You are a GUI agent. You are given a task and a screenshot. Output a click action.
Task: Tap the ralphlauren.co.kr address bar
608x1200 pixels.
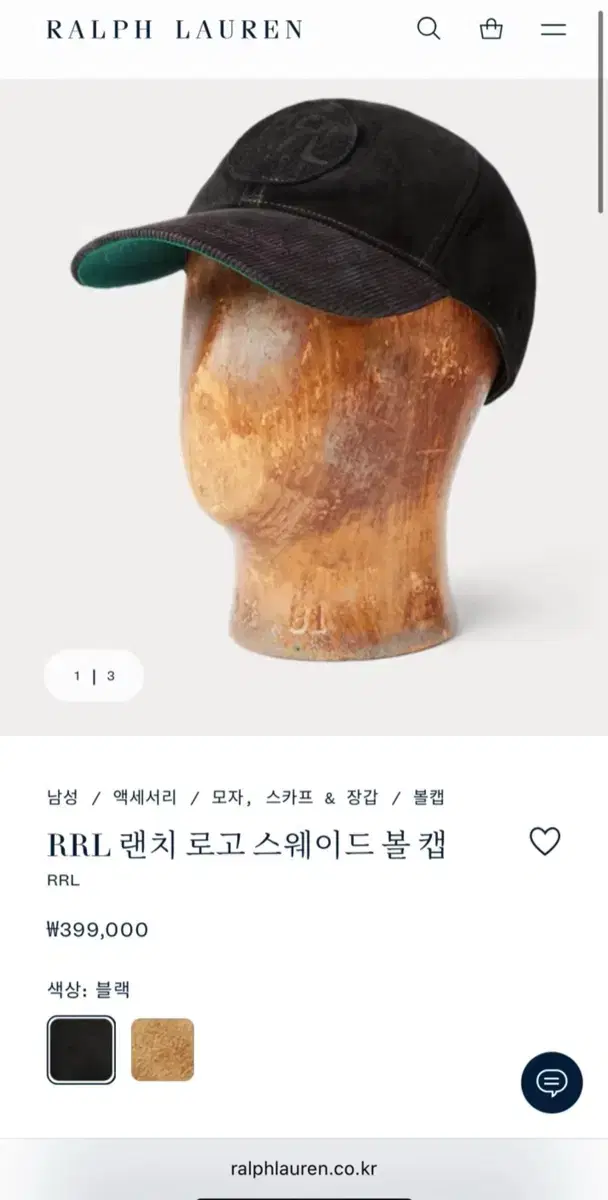(304, 1168)
